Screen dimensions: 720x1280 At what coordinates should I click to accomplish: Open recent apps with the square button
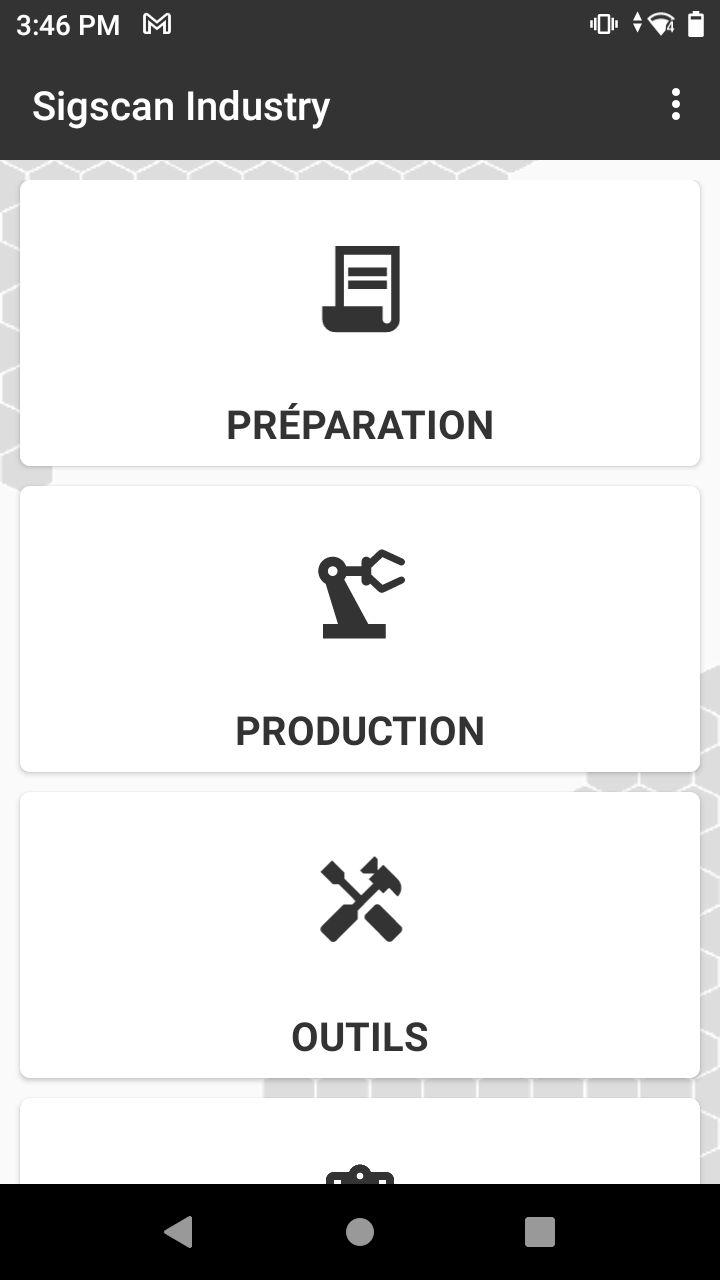[540, 1232]
